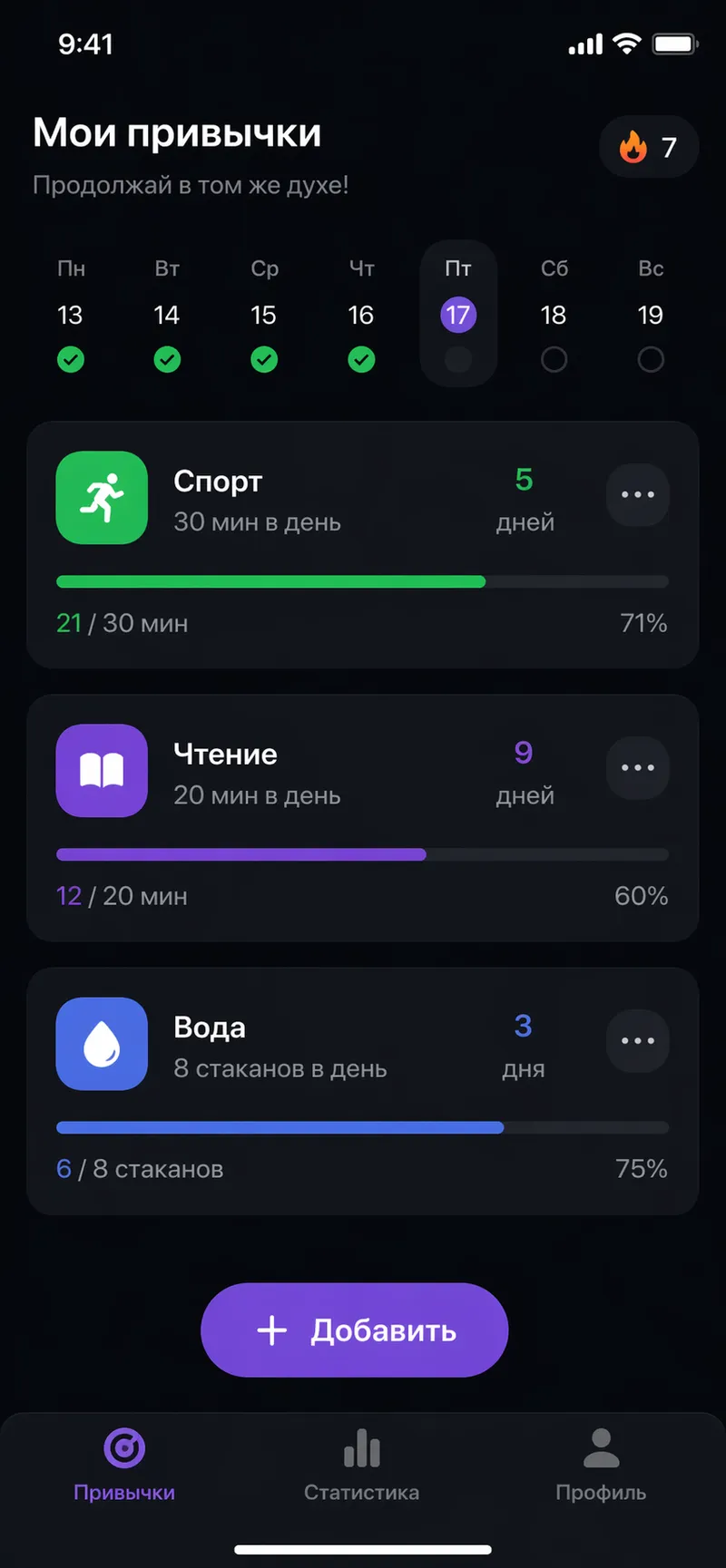
Task: Tap the streak flame icon showing 7
Action: (x=633, y=146)
